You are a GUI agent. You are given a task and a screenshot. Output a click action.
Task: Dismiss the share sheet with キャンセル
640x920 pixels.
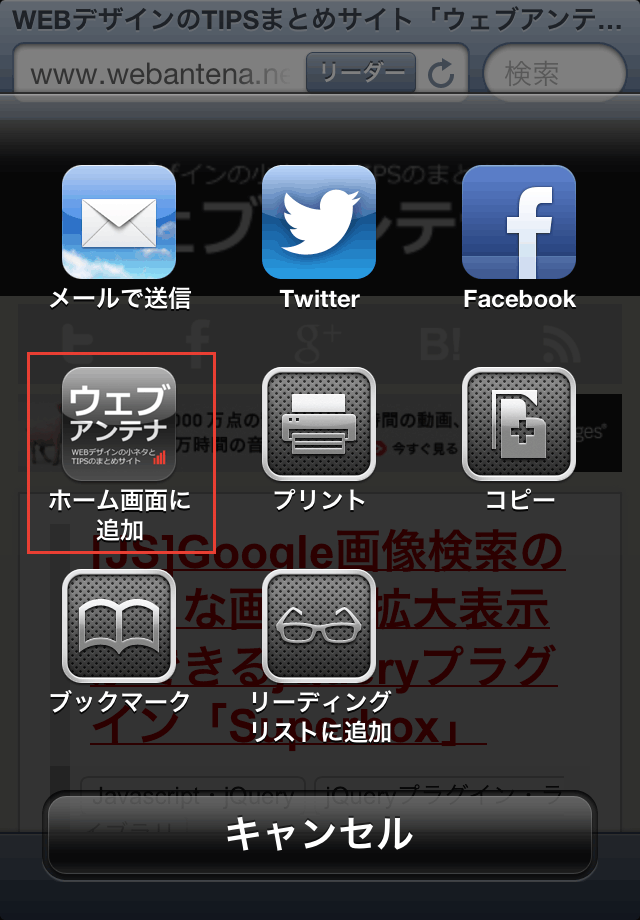pos(319,834)
